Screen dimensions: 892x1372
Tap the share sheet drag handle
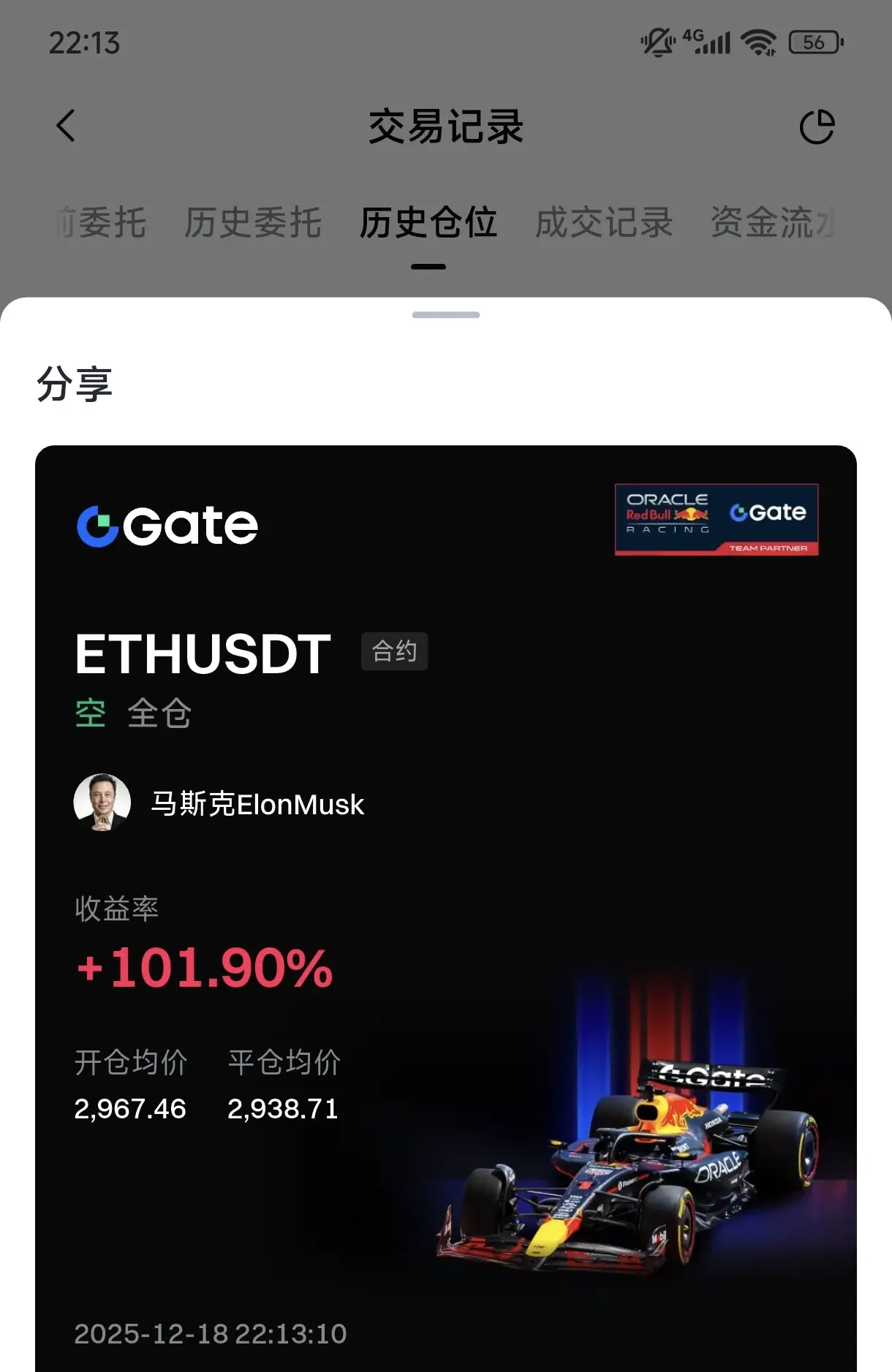point(445,315)
